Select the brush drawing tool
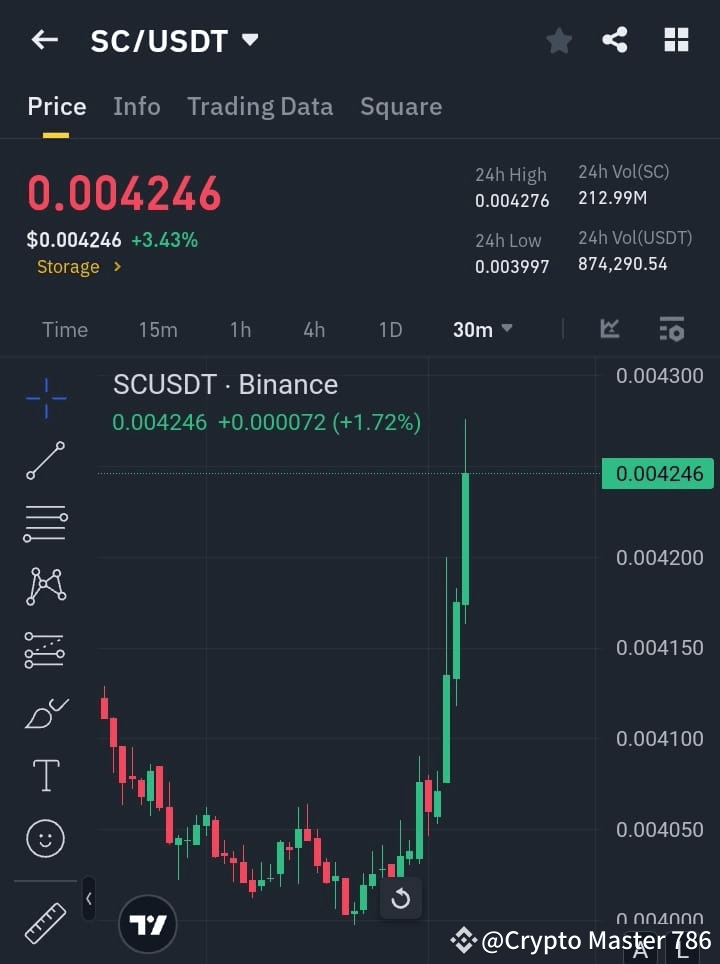Viewport: 720px width, 964px height. pos(44,713)
